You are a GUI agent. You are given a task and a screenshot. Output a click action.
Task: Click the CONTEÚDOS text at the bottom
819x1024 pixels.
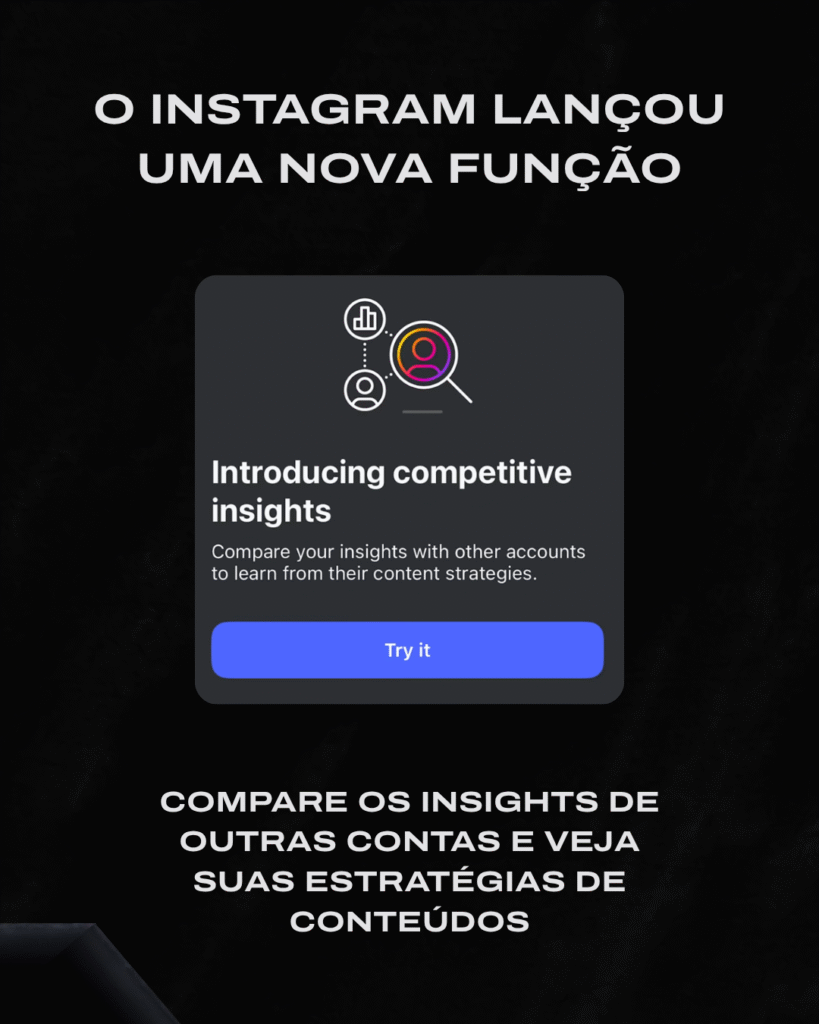coord(409,921)
